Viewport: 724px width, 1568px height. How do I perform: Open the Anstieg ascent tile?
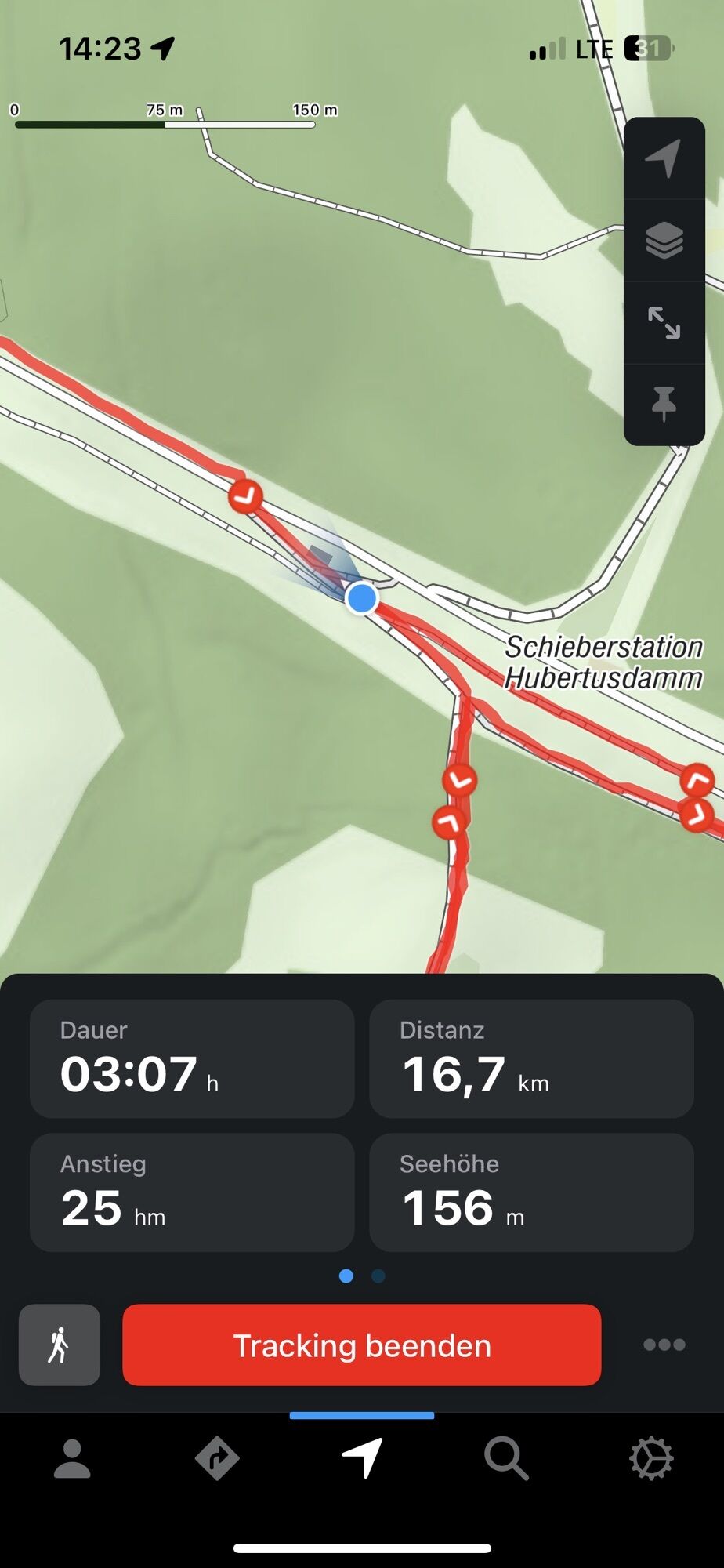[192, 1192]
